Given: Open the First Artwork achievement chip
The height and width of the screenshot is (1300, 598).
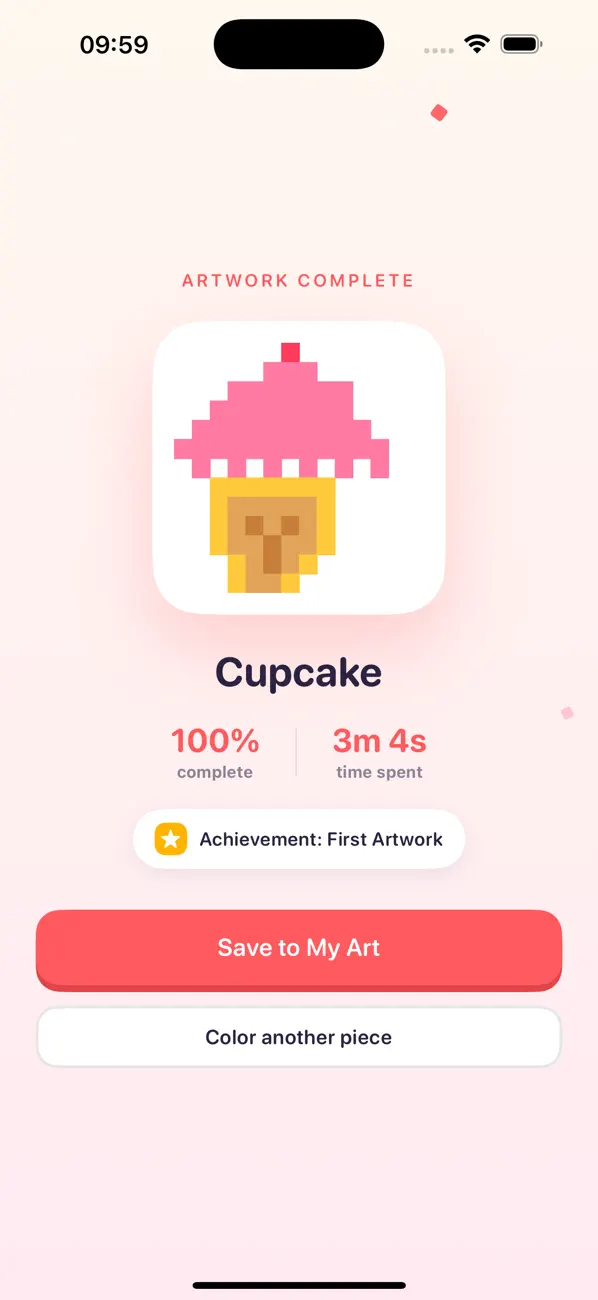Looking at the screenshot, I should 299,839.
